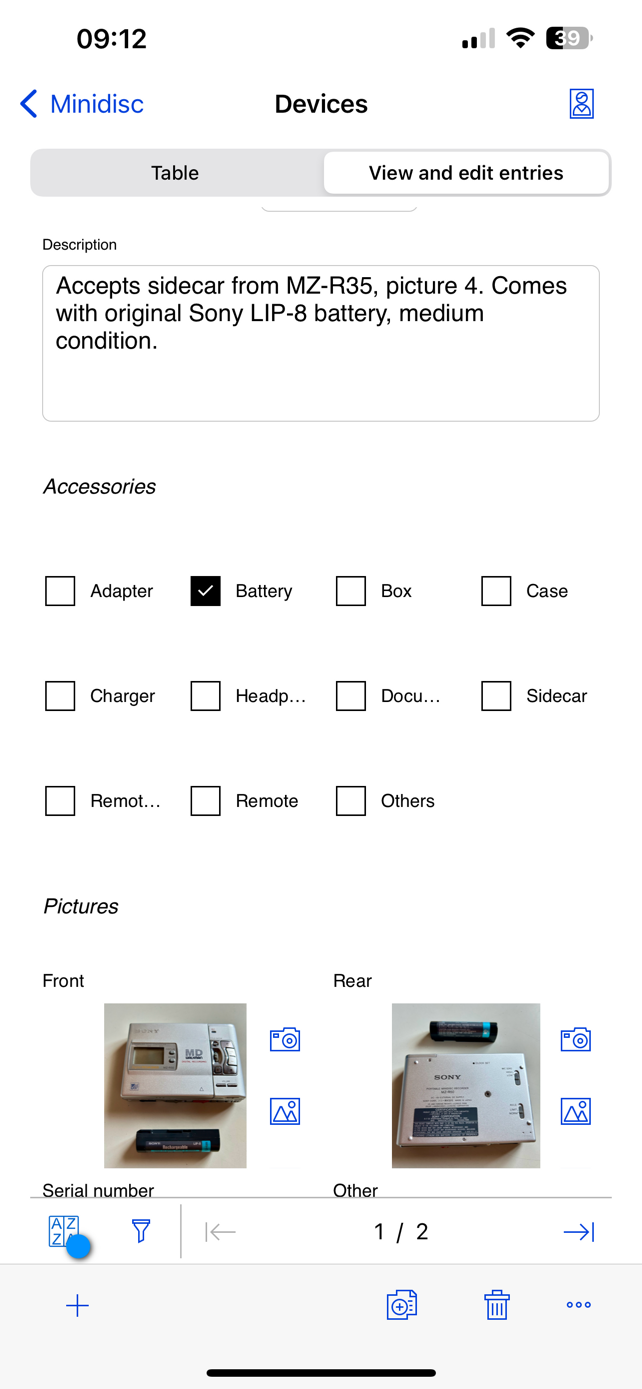Select the Others checkbox

(x=351, y=801)
